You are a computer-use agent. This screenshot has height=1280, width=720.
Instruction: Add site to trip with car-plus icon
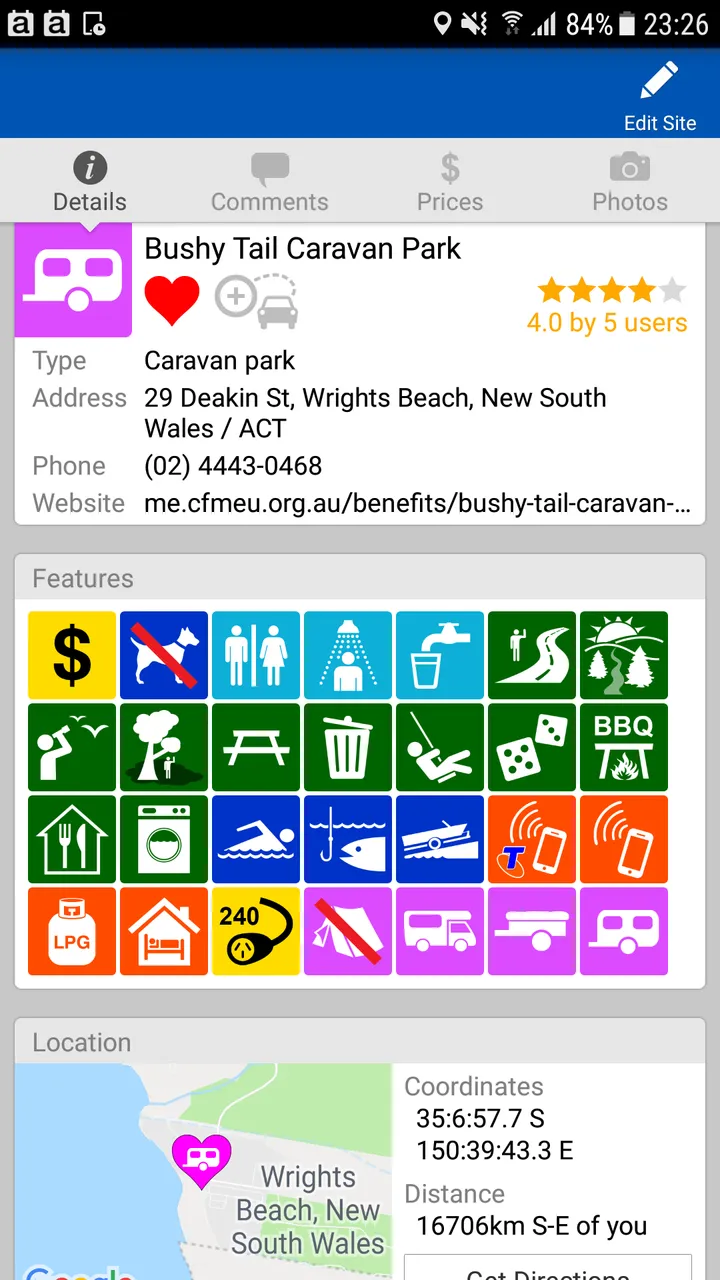coord(257,300)
